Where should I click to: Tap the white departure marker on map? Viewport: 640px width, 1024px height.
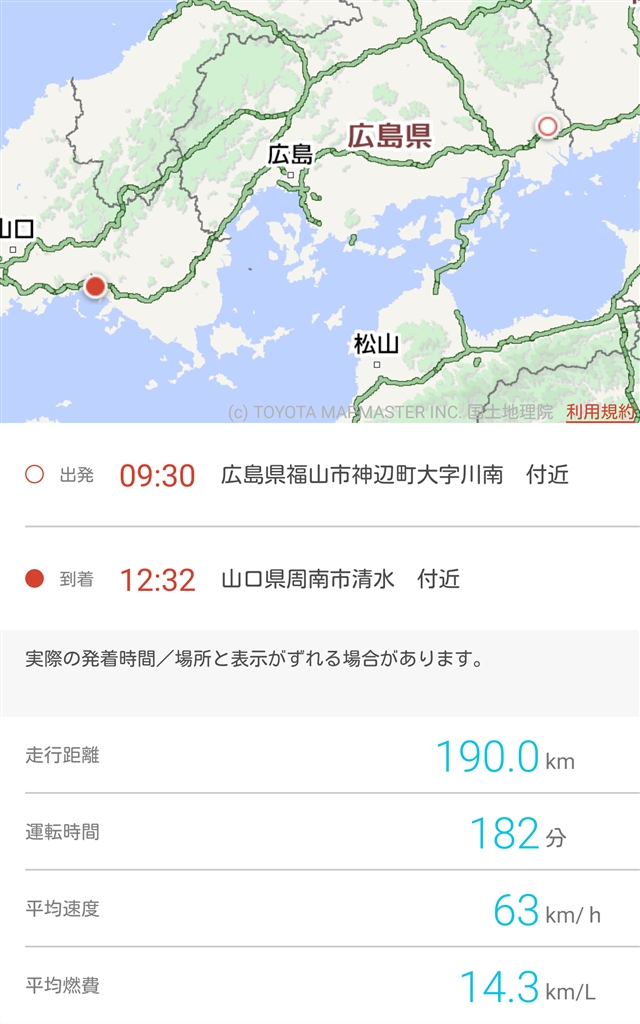tap(547, 126)
